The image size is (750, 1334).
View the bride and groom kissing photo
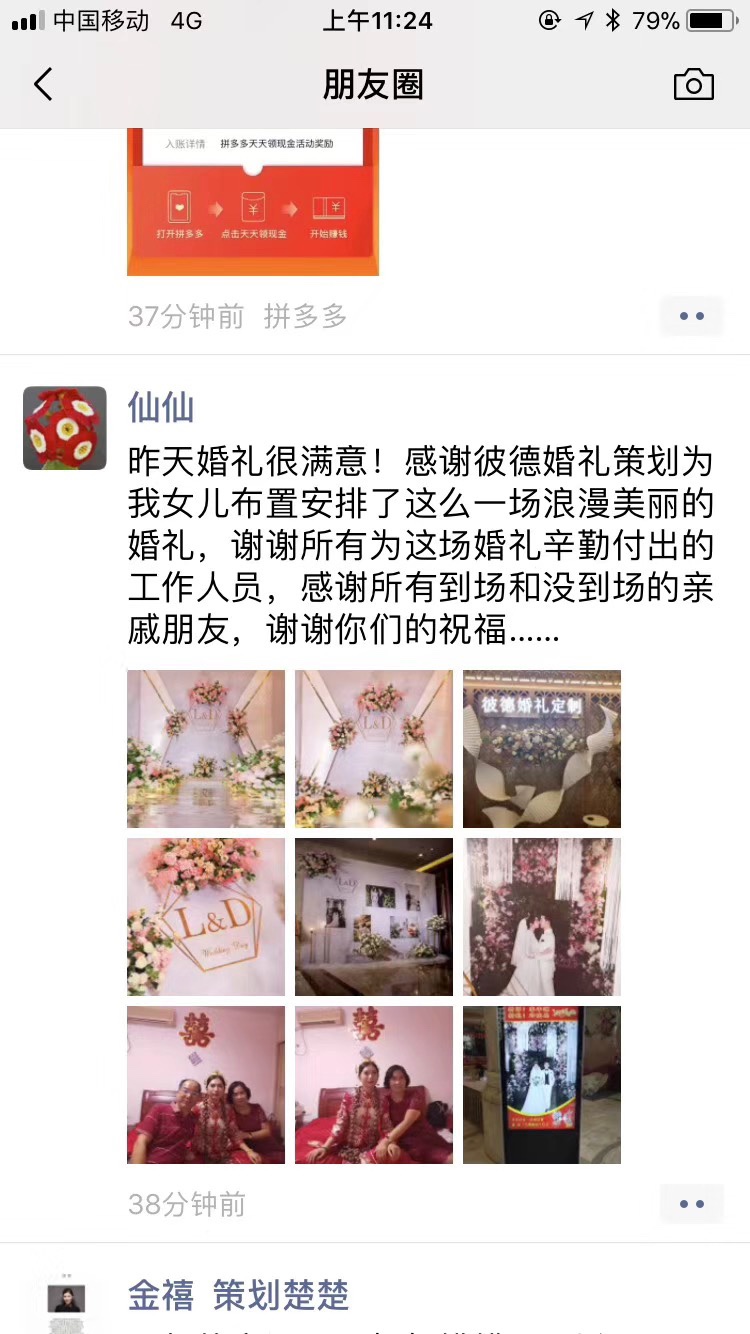pos(541,917)
